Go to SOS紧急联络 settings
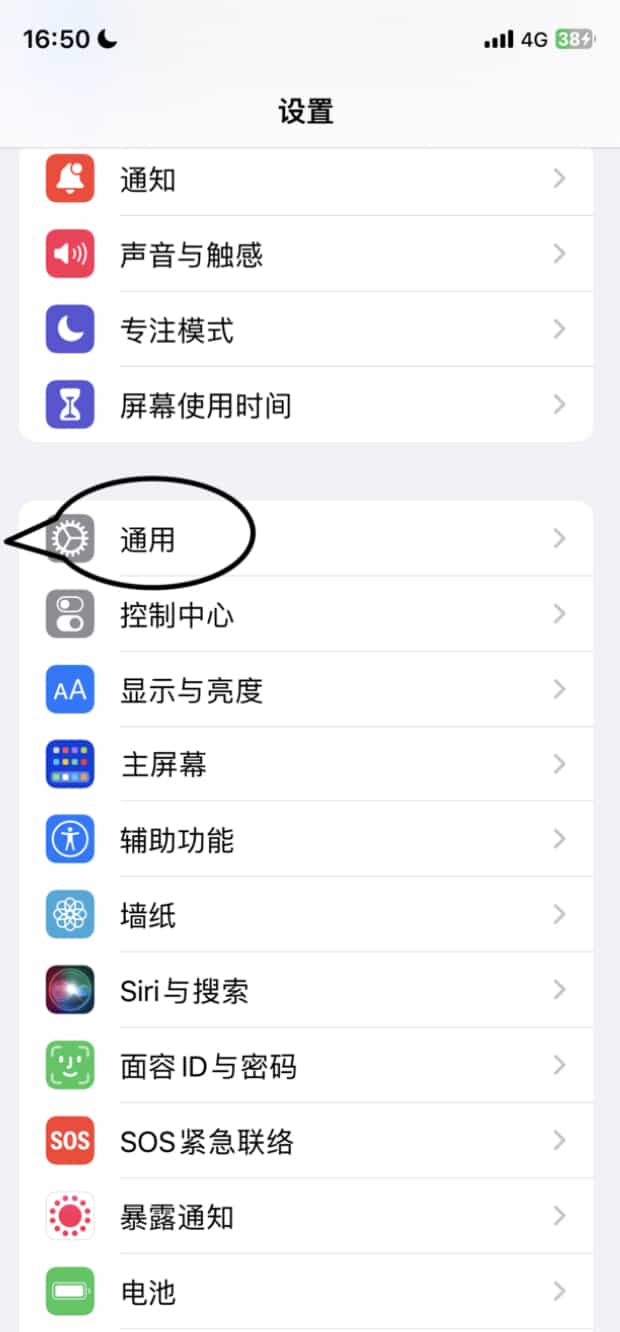620x1332 pixels. pyautogui.click(x=306, y=1141)
